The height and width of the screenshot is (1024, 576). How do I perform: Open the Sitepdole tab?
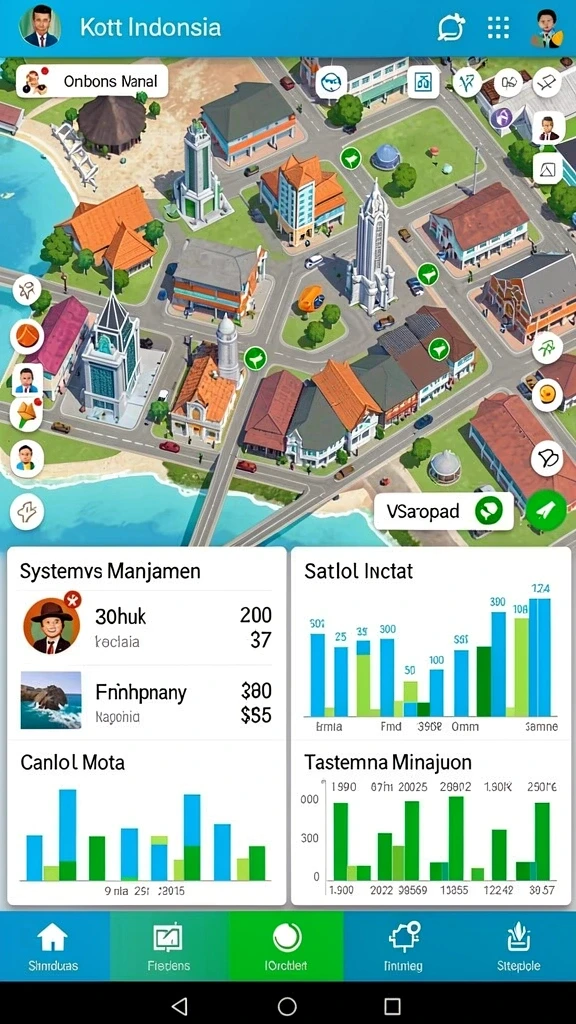519,947
